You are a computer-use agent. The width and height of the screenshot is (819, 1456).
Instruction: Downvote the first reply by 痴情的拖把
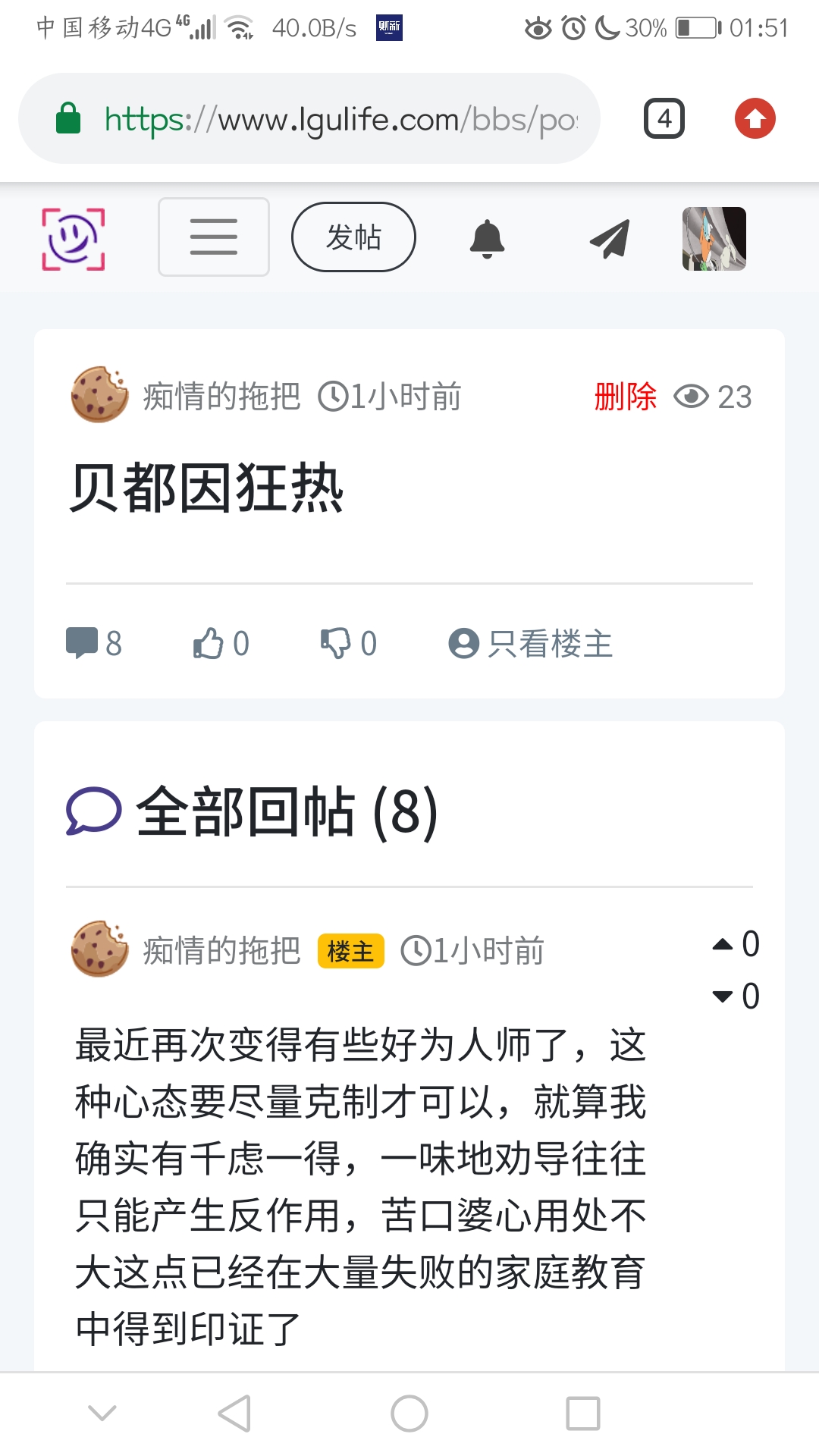coord(723,996)
